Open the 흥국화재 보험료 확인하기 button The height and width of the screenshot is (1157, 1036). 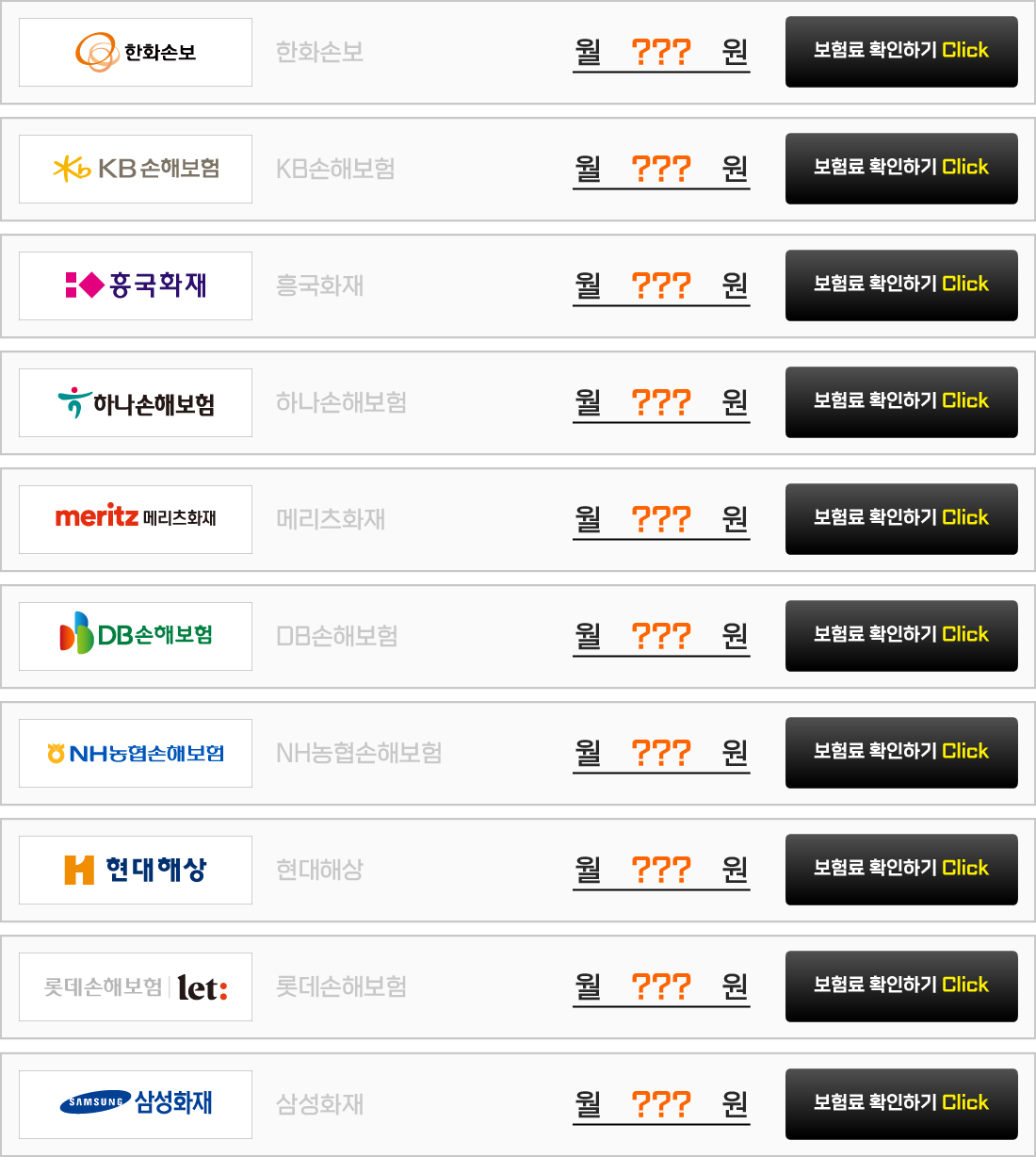click(x=901, y=285)
